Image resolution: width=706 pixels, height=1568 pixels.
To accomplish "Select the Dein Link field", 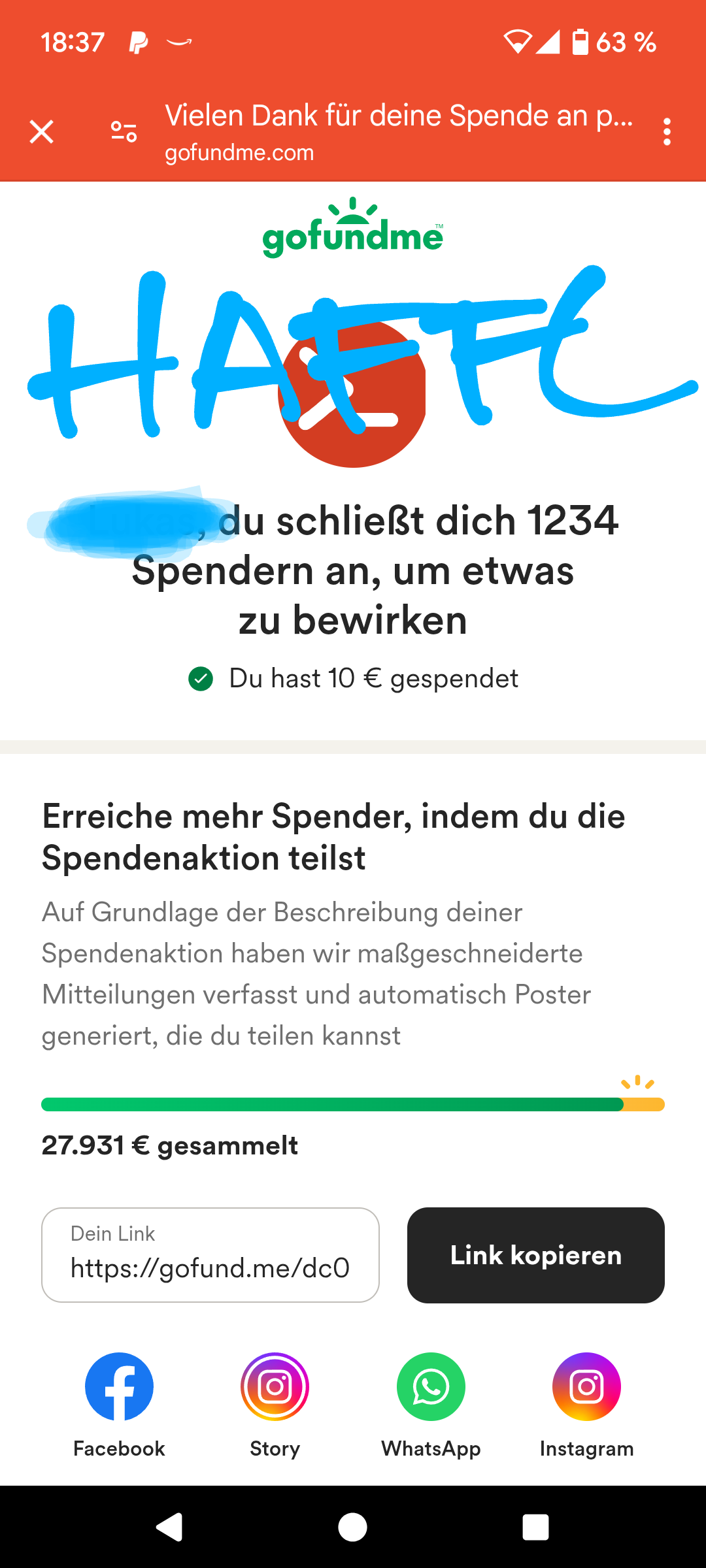I will click(x=210, y=1255).
